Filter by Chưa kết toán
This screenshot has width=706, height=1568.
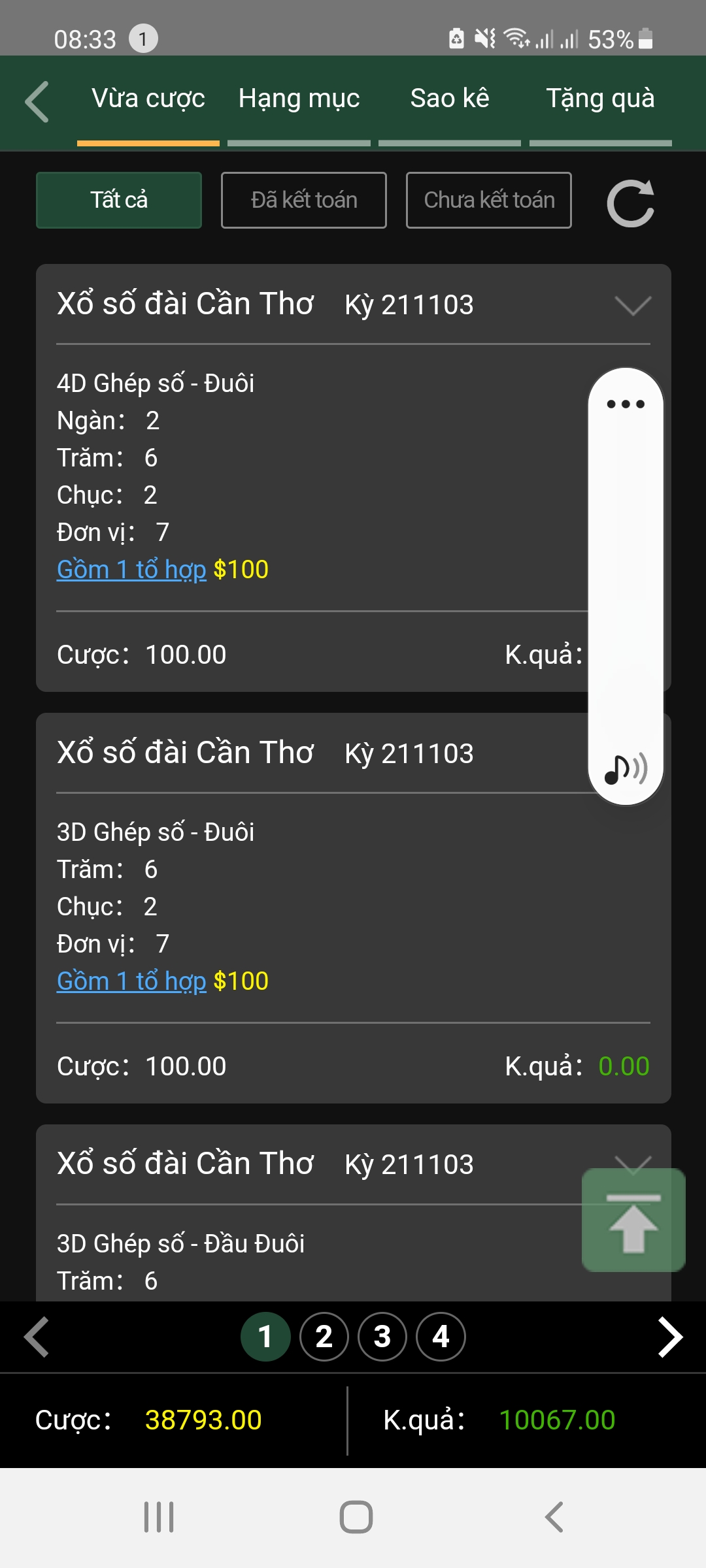click(489, 200)
